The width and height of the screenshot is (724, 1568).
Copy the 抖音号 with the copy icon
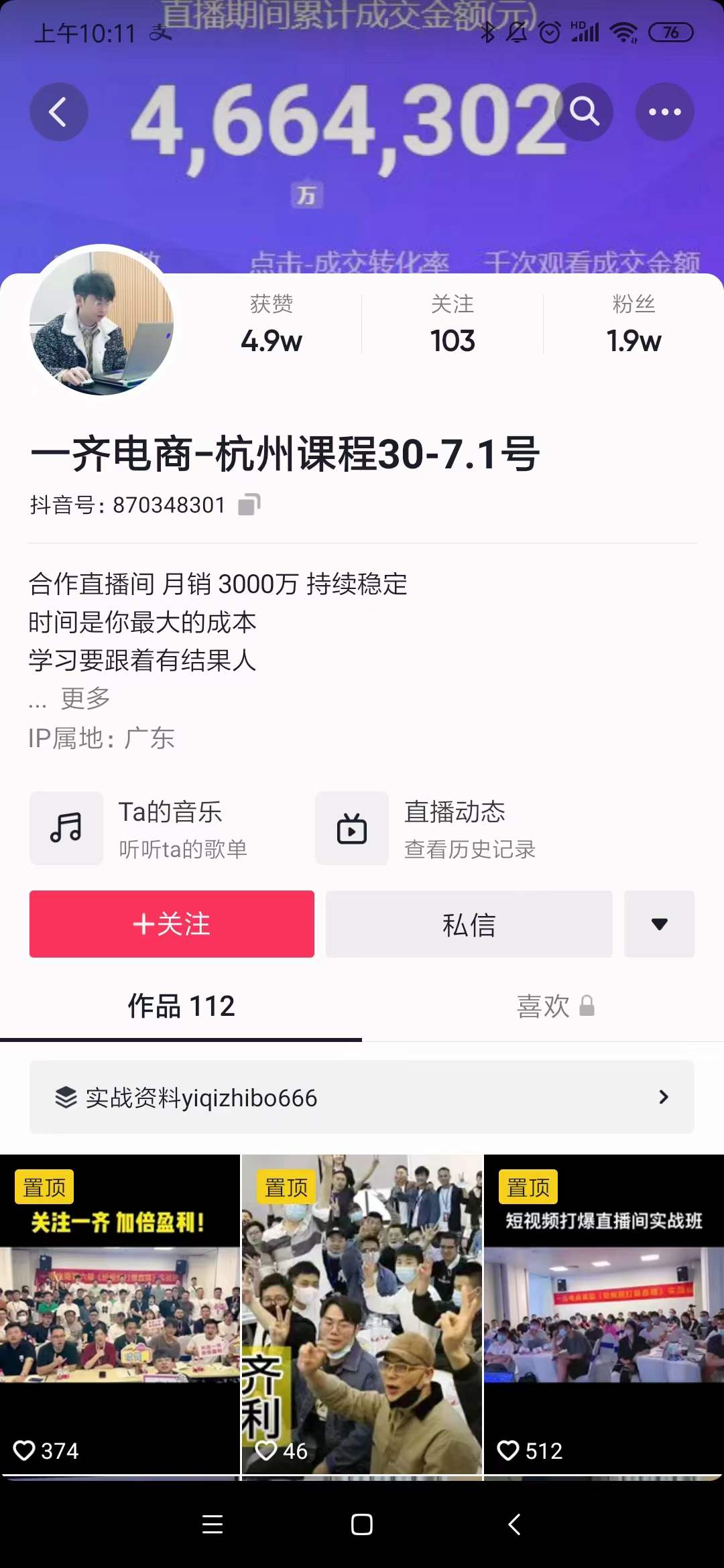[x=249, y=504]
